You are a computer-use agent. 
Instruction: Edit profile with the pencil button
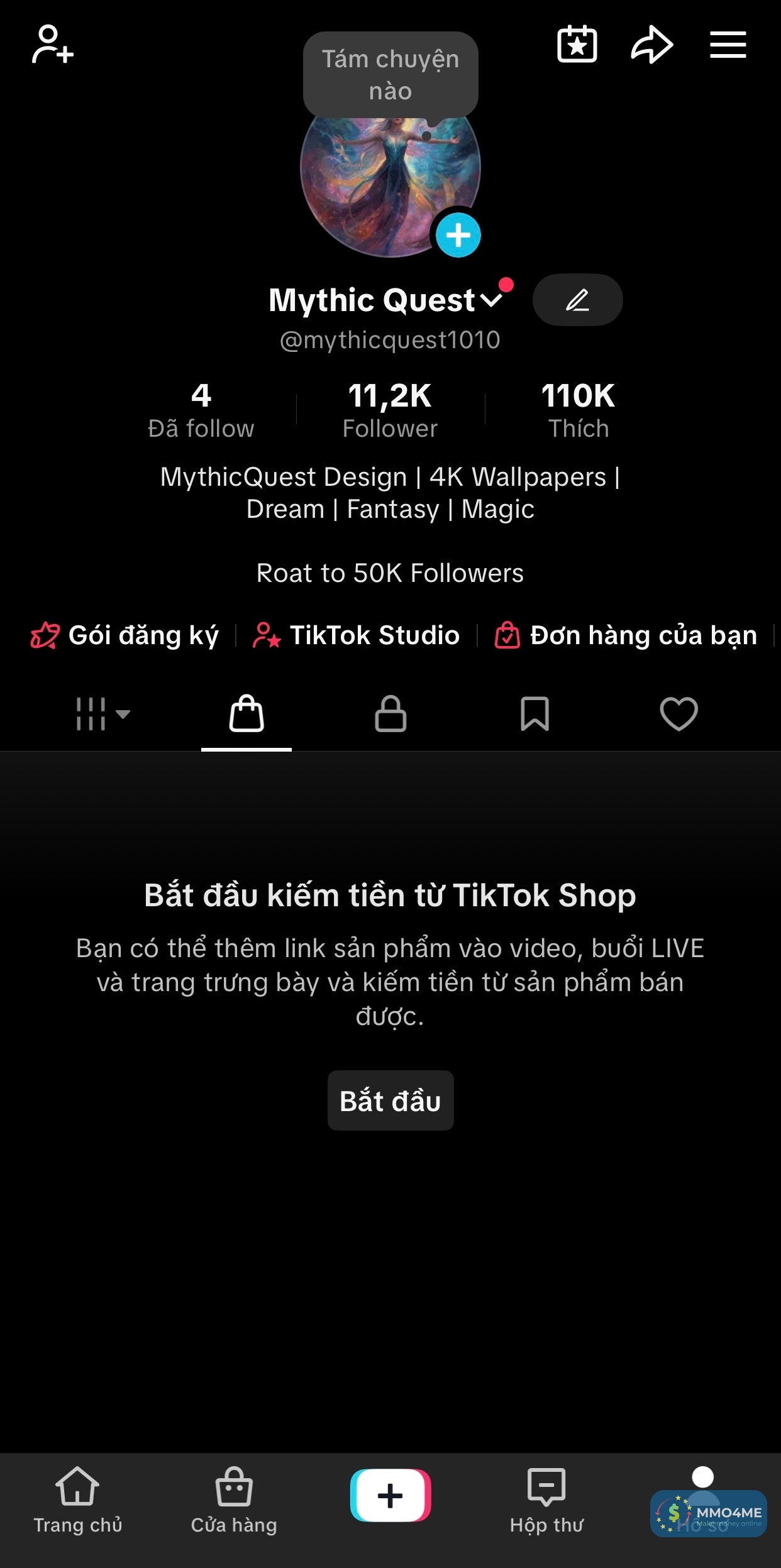577,300
